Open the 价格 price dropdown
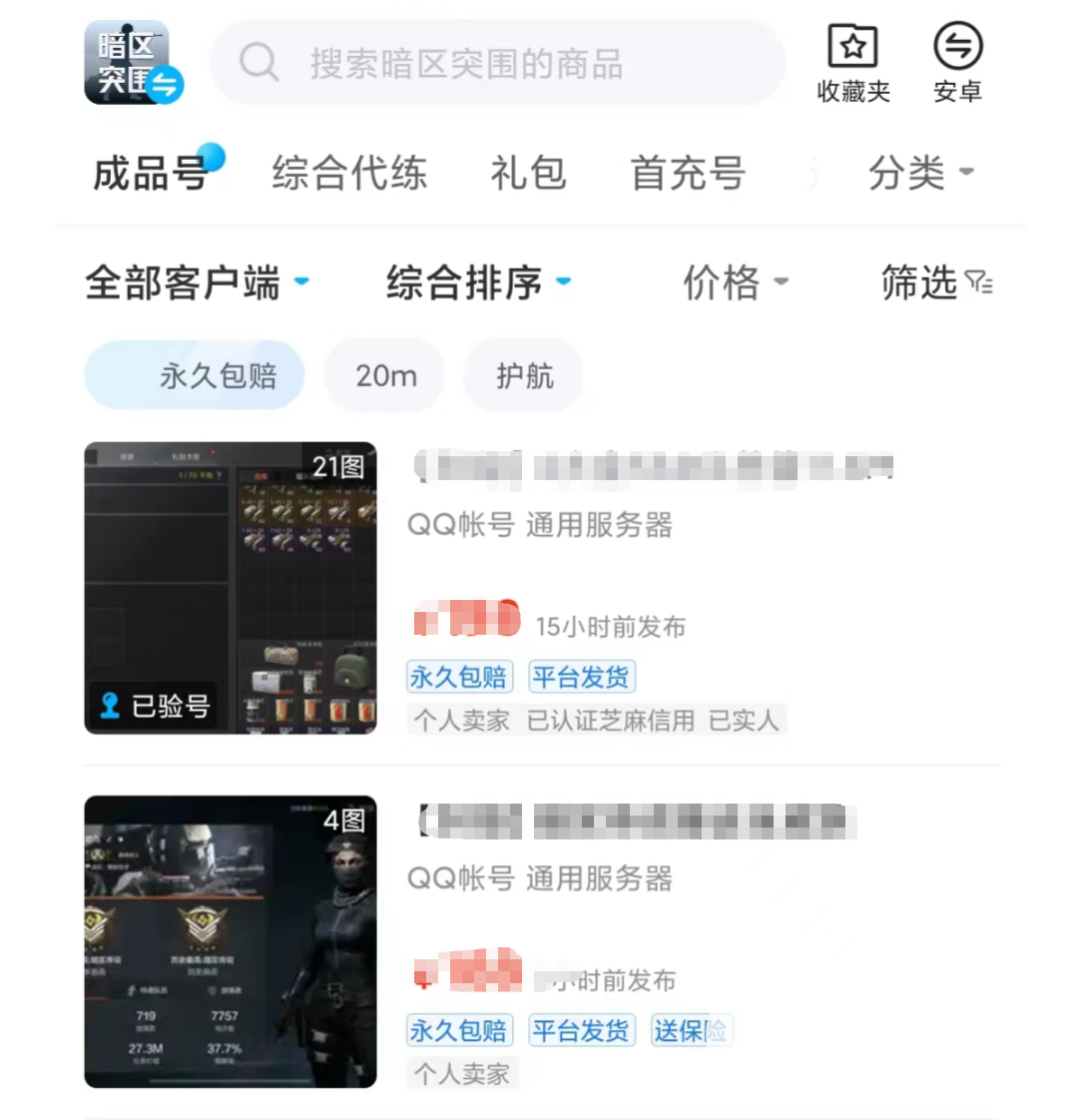Viewport: 1071px width, 1120px height. [x=735, y=282]
